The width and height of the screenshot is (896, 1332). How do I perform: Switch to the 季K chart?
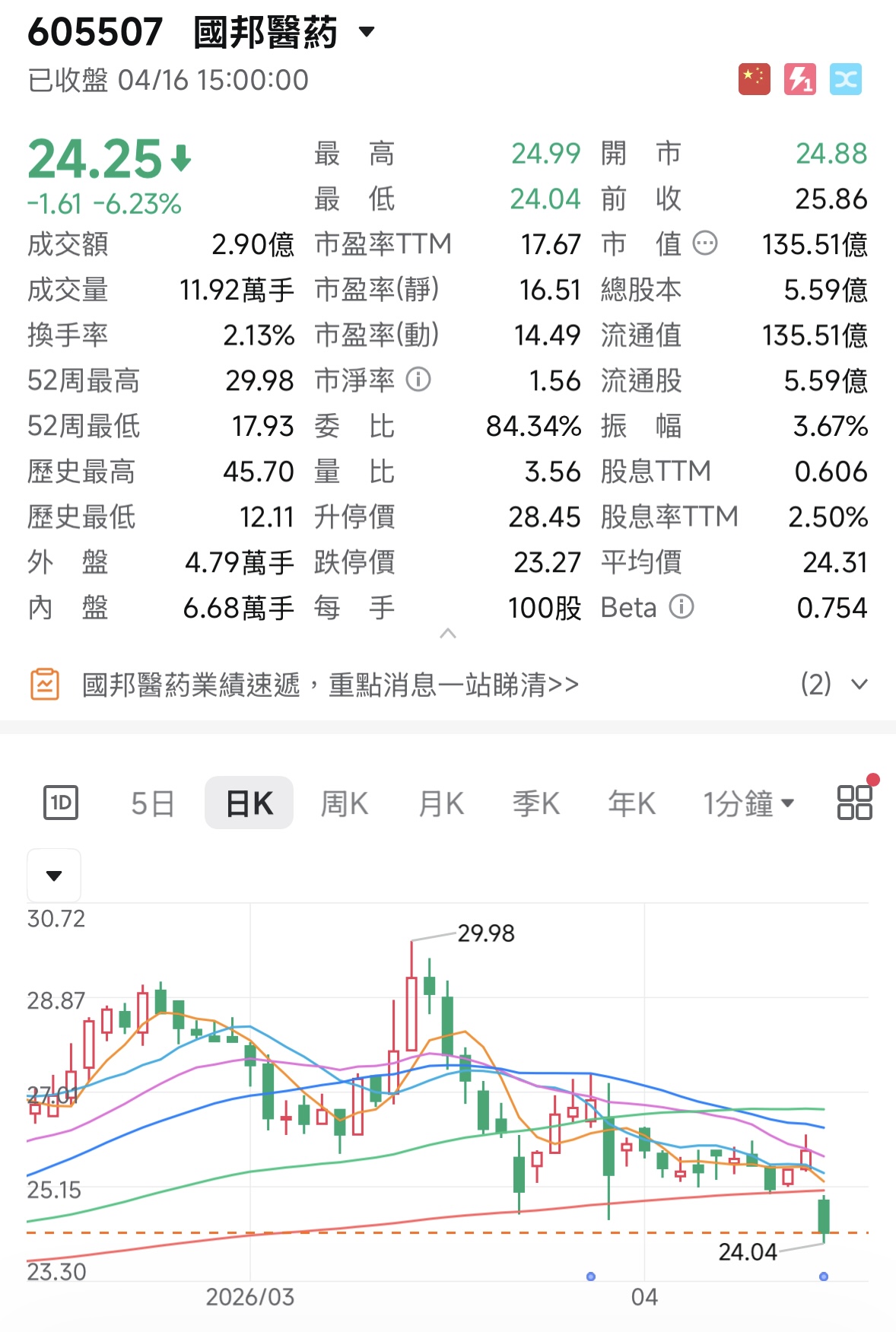pos(536,803)
